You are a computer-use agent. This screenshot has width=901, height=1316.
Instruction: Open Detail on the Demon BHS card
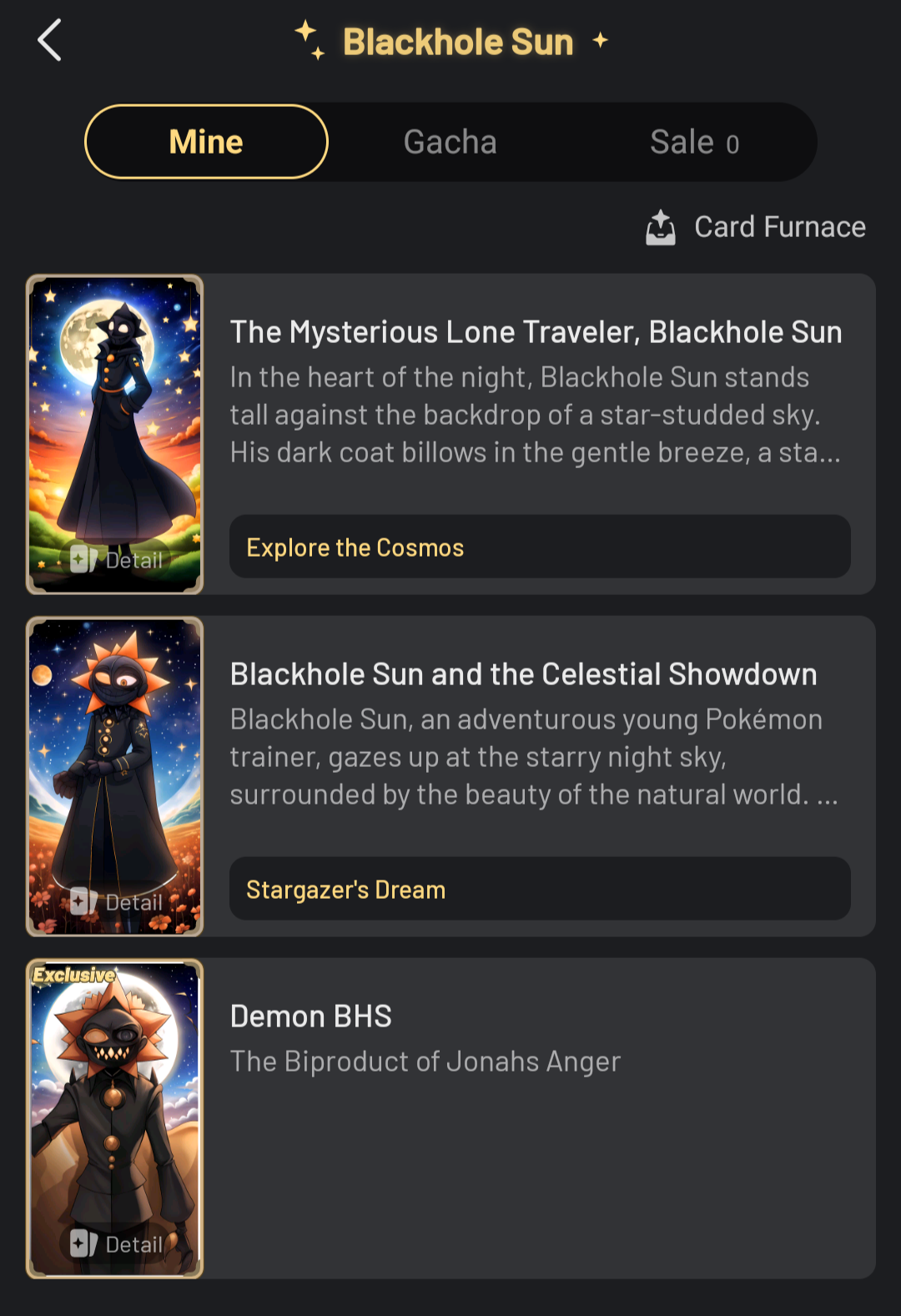pos(117,1244)
